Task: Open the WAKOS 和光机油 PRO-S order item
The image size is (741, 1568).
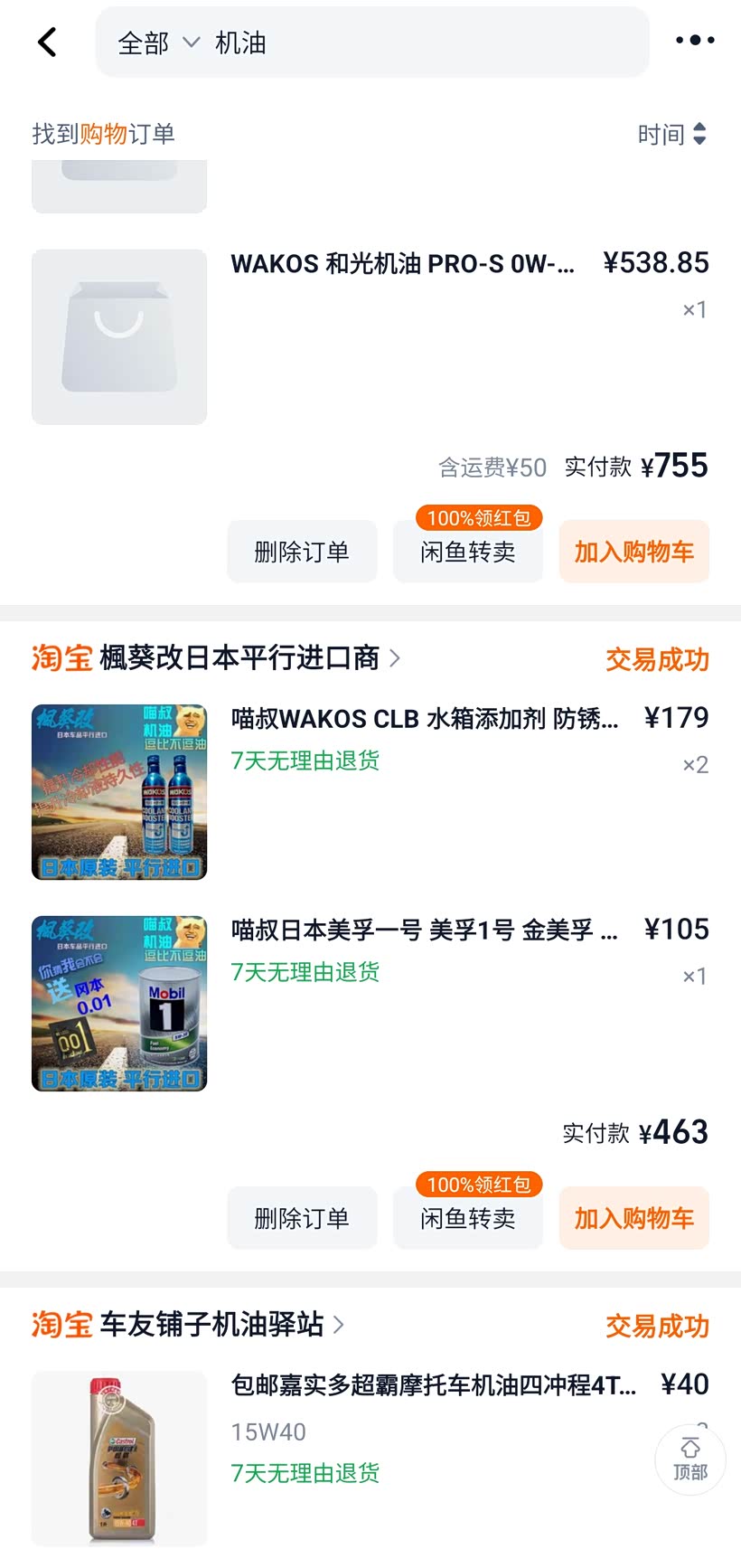Action: coord(402,264)
